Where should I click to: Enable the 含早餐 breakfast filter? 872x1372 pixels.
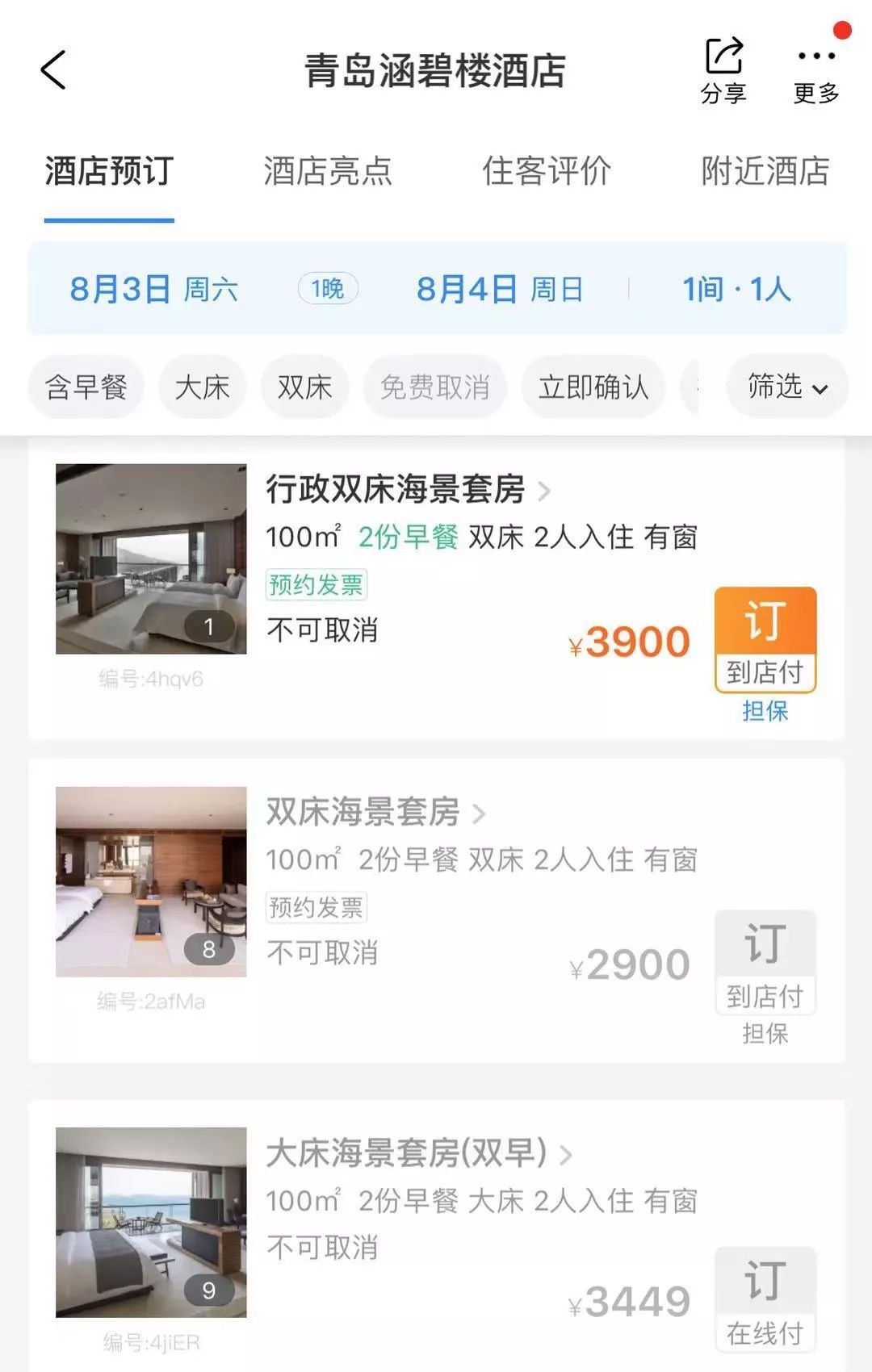(x=86, y=387)
